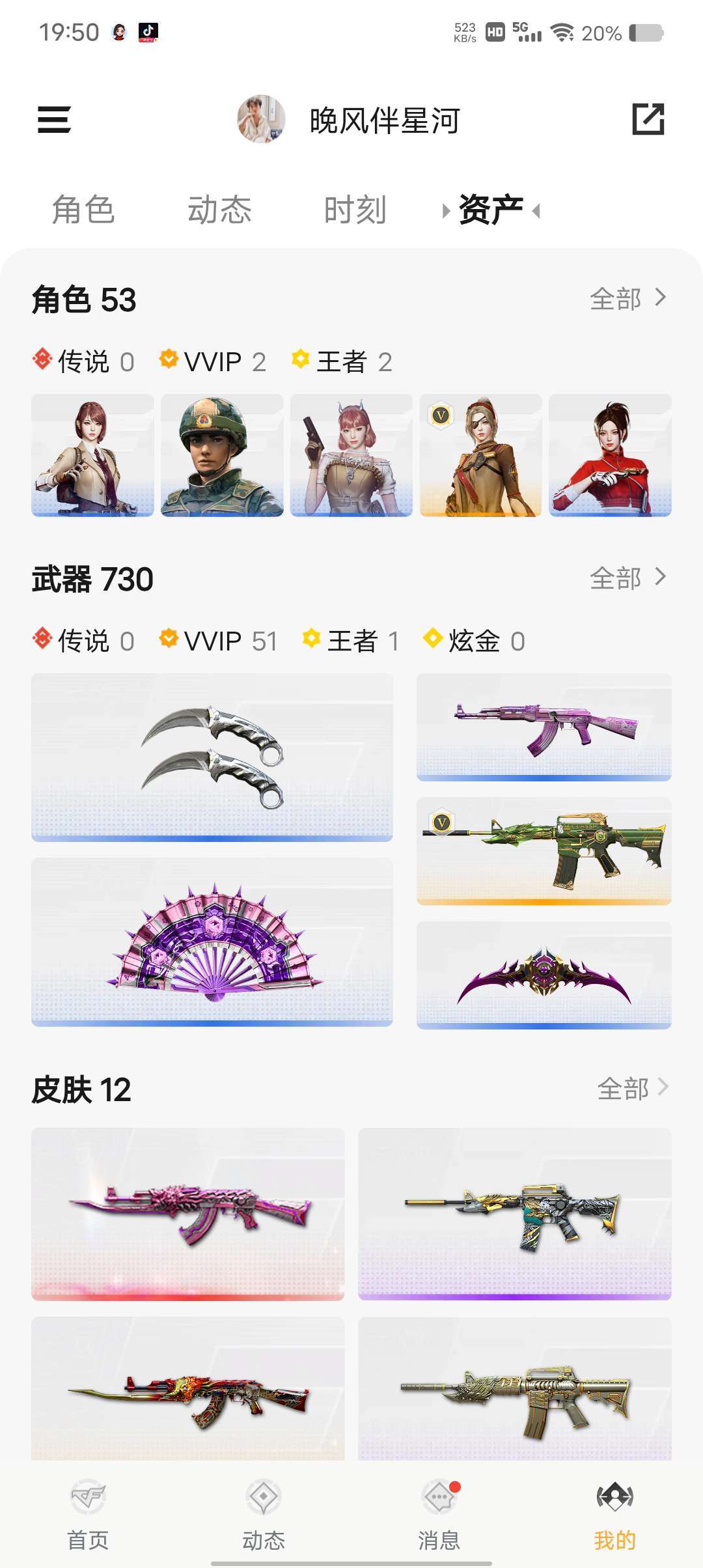Viewport: 703px width, 1568px height.
Task: Open the 时刻 tab
Action: pyautogui.click(x=355, y=210)
